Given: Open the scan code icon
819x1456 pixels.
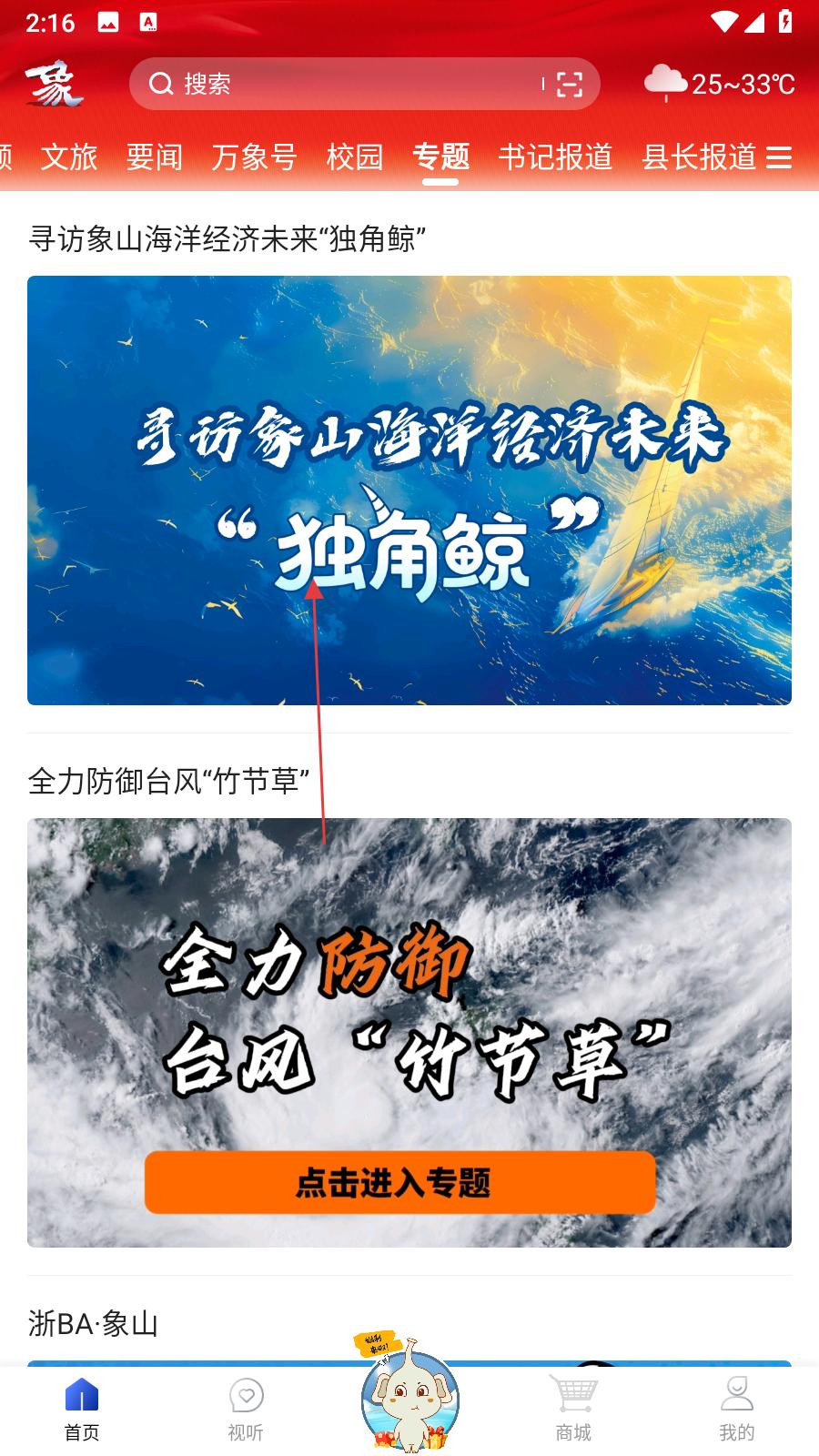Looking at the screenshot, I should (x=570, y=84).
